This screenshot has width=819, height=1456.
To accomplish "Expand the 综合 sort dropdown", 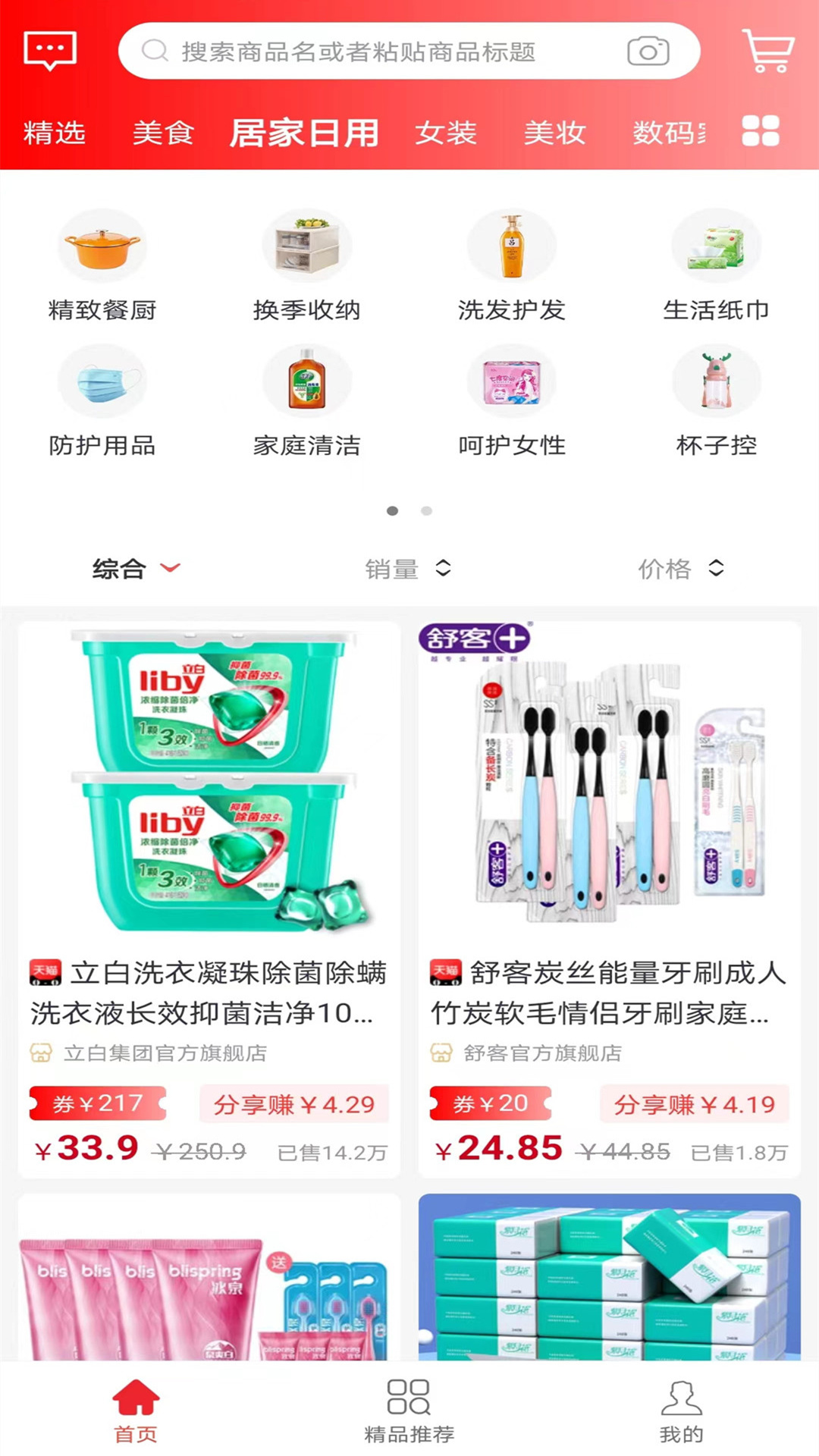I will [136, 568].
